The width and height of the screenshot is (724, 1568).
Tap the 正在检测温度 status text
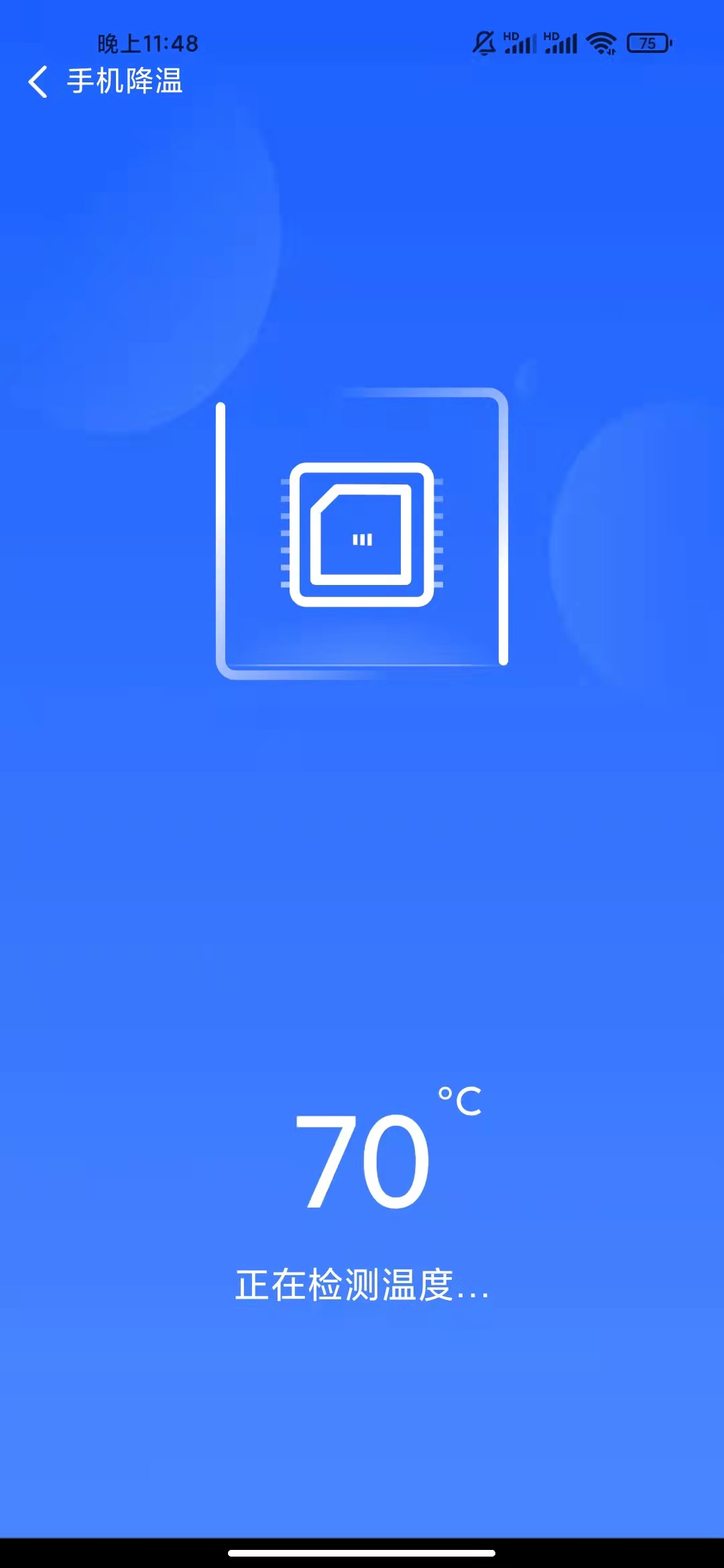click(362, 1283)
